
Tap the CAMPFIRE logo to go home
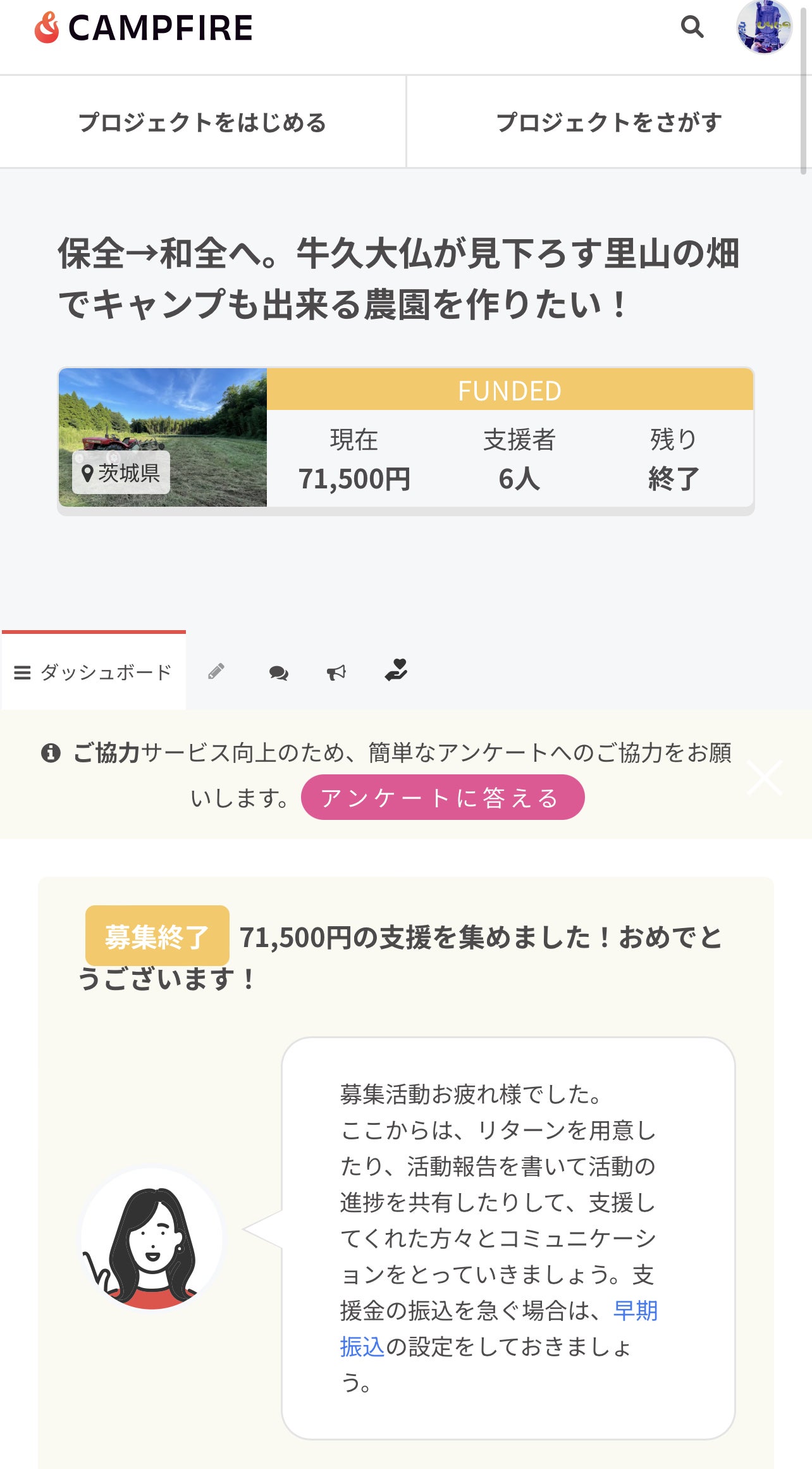(144, 28)
